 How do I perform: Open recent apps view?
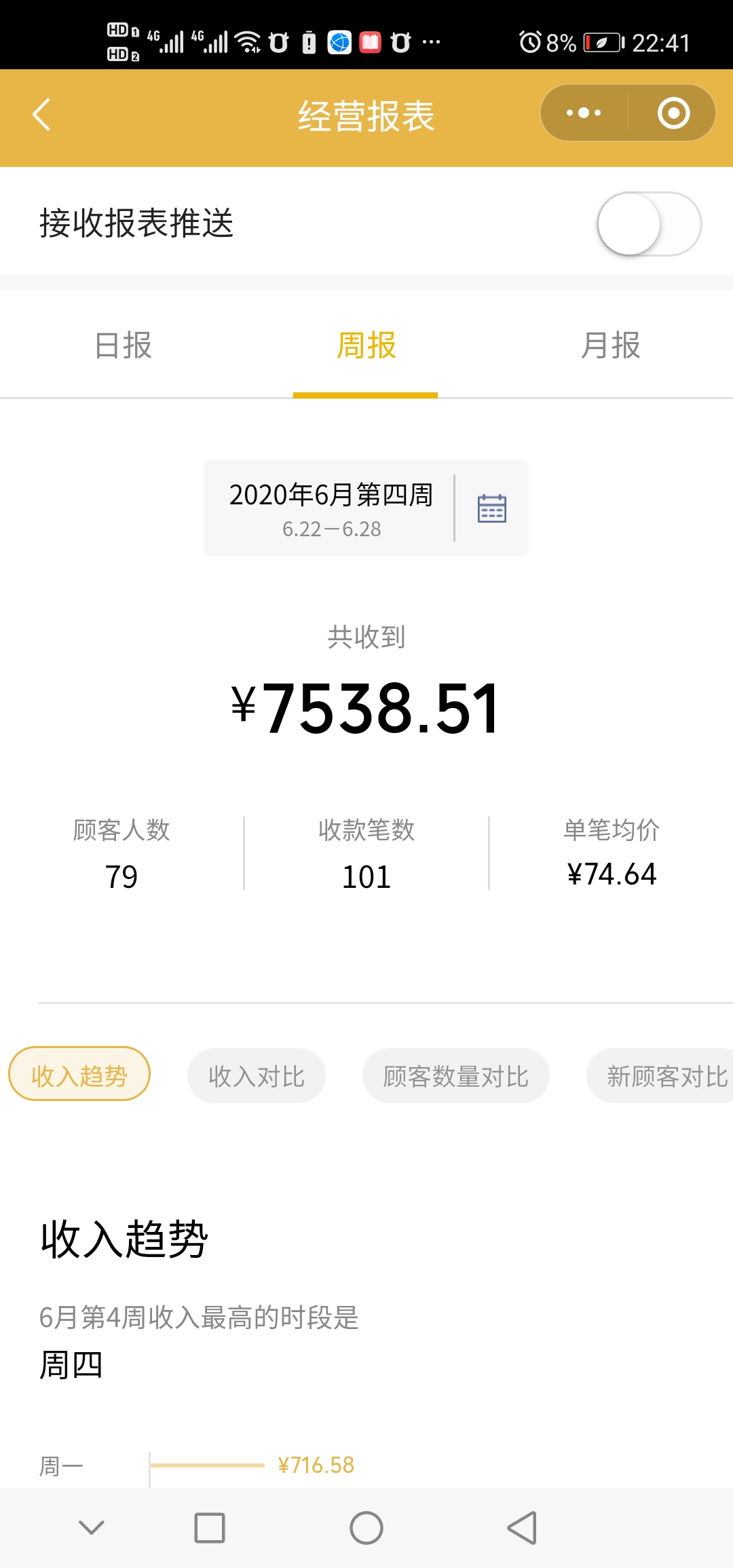pos(210,1528)
